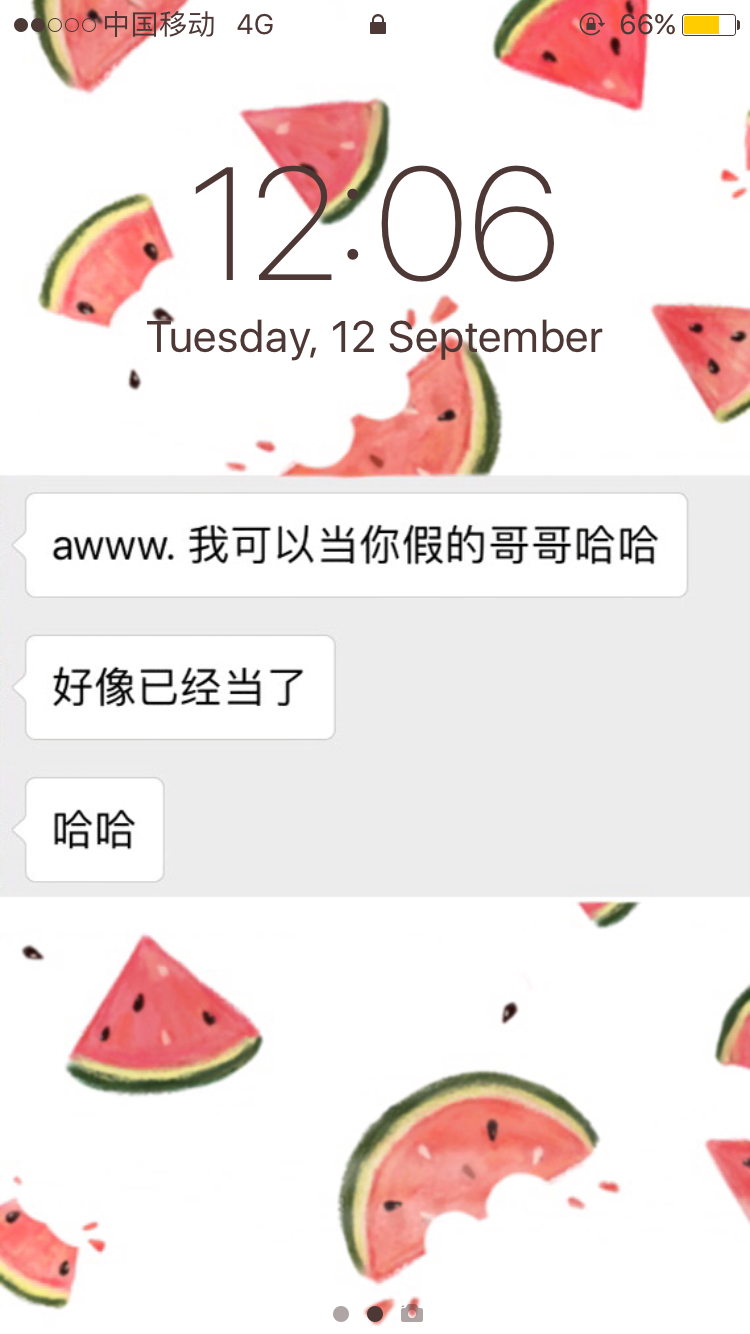Select the left page indicator dot
Viewport: 750px width, 1334px height.
point(340,1313)
